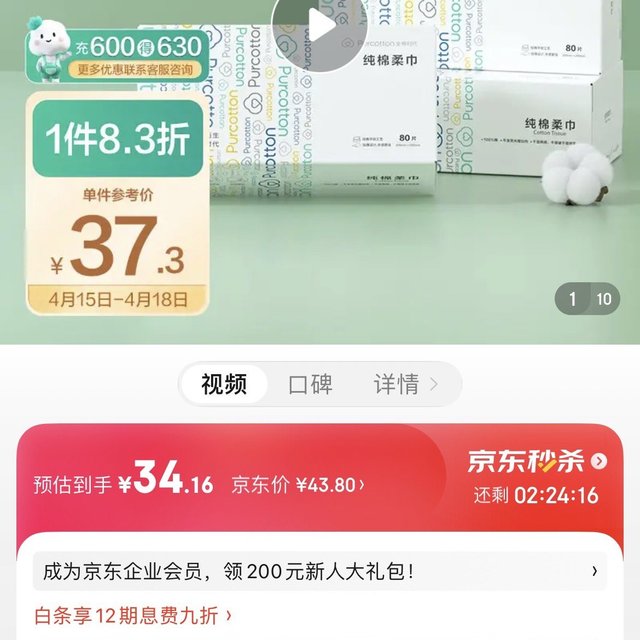This screenshot has width=640, height=640.
Task: View 京东价 ¥43.80 price details
Action: click(x=298, y=485)
